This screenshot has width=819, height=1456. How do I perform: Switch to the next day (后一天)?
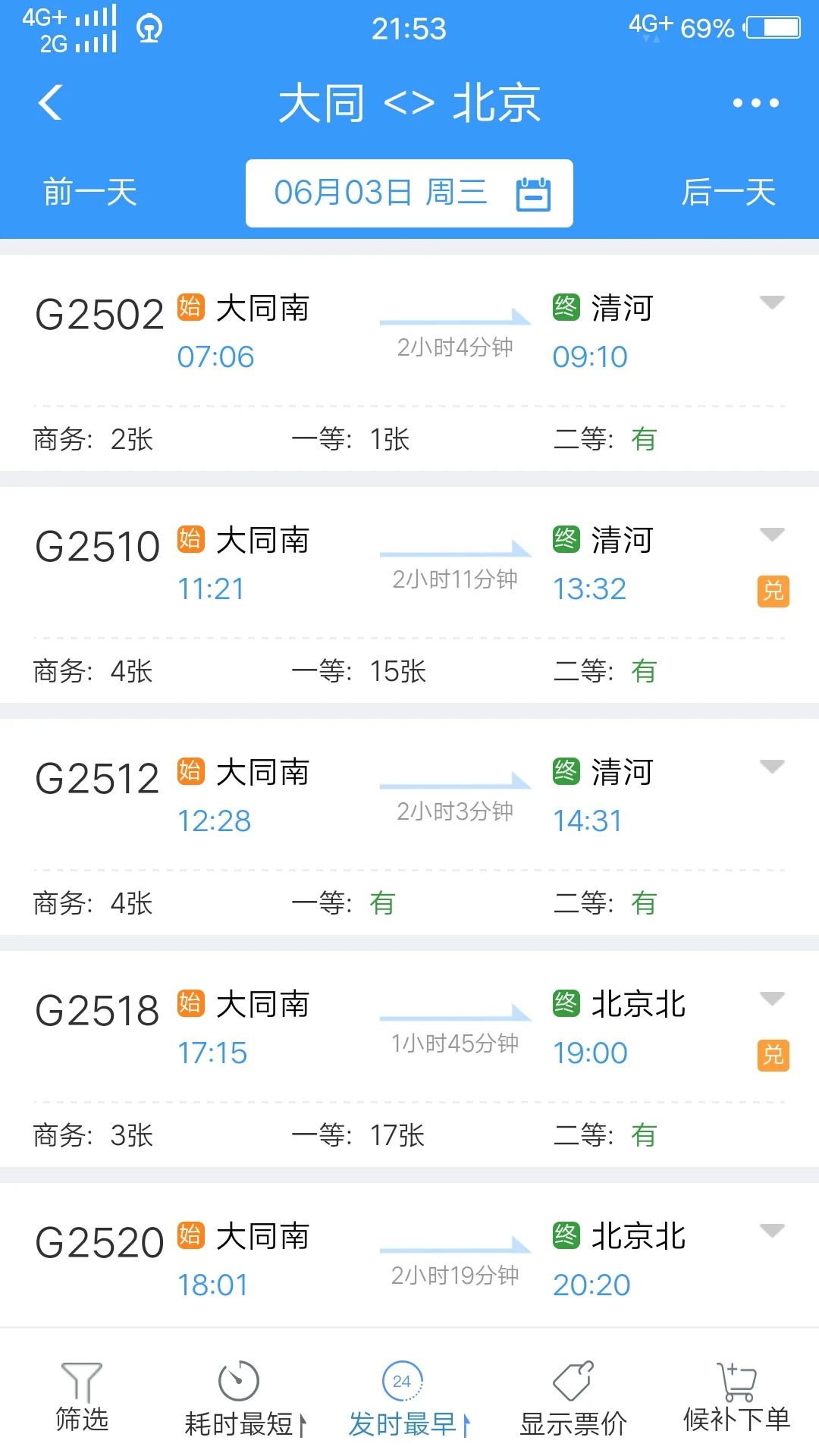point(729,192)
